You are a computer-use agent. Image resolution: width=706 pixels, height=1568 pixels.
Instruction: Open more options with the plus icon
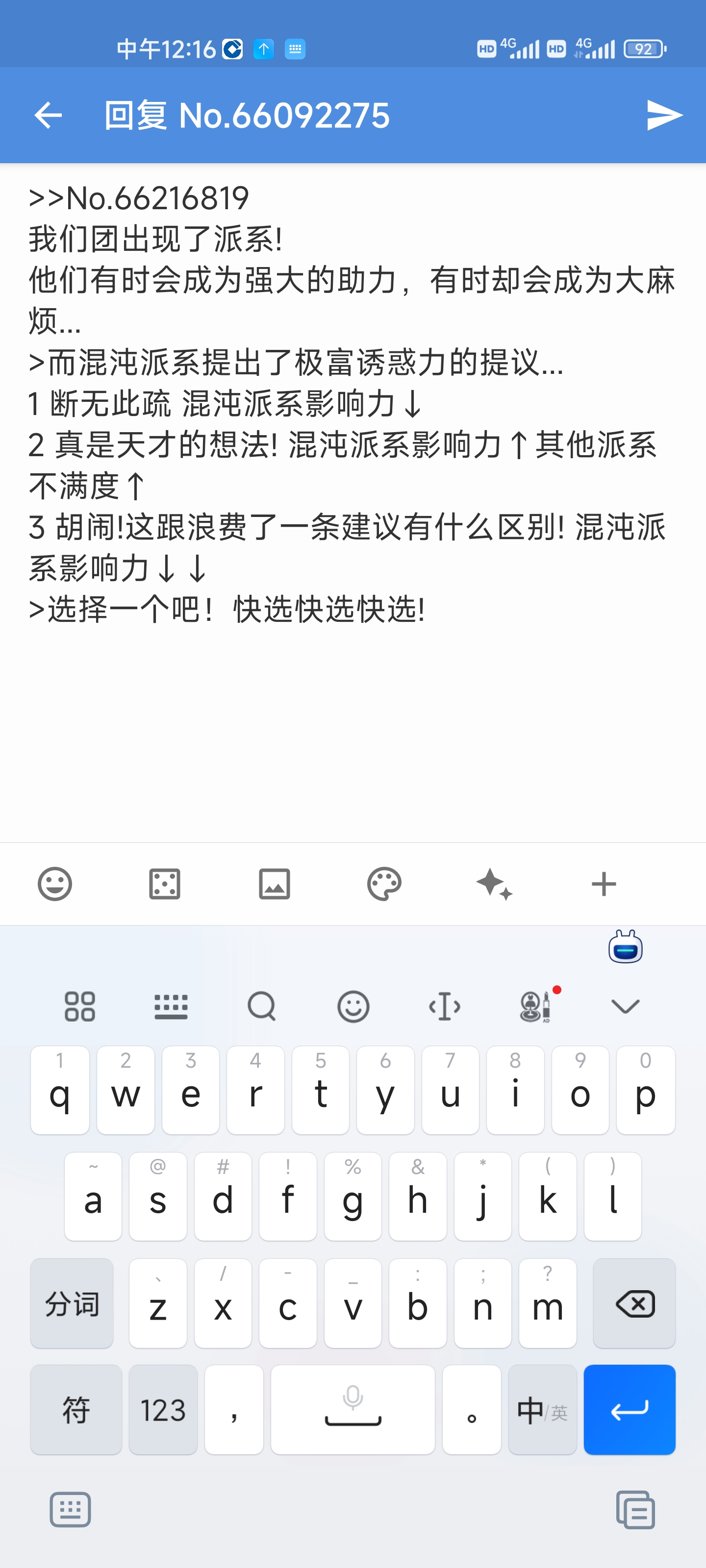(x=604, y=884)
